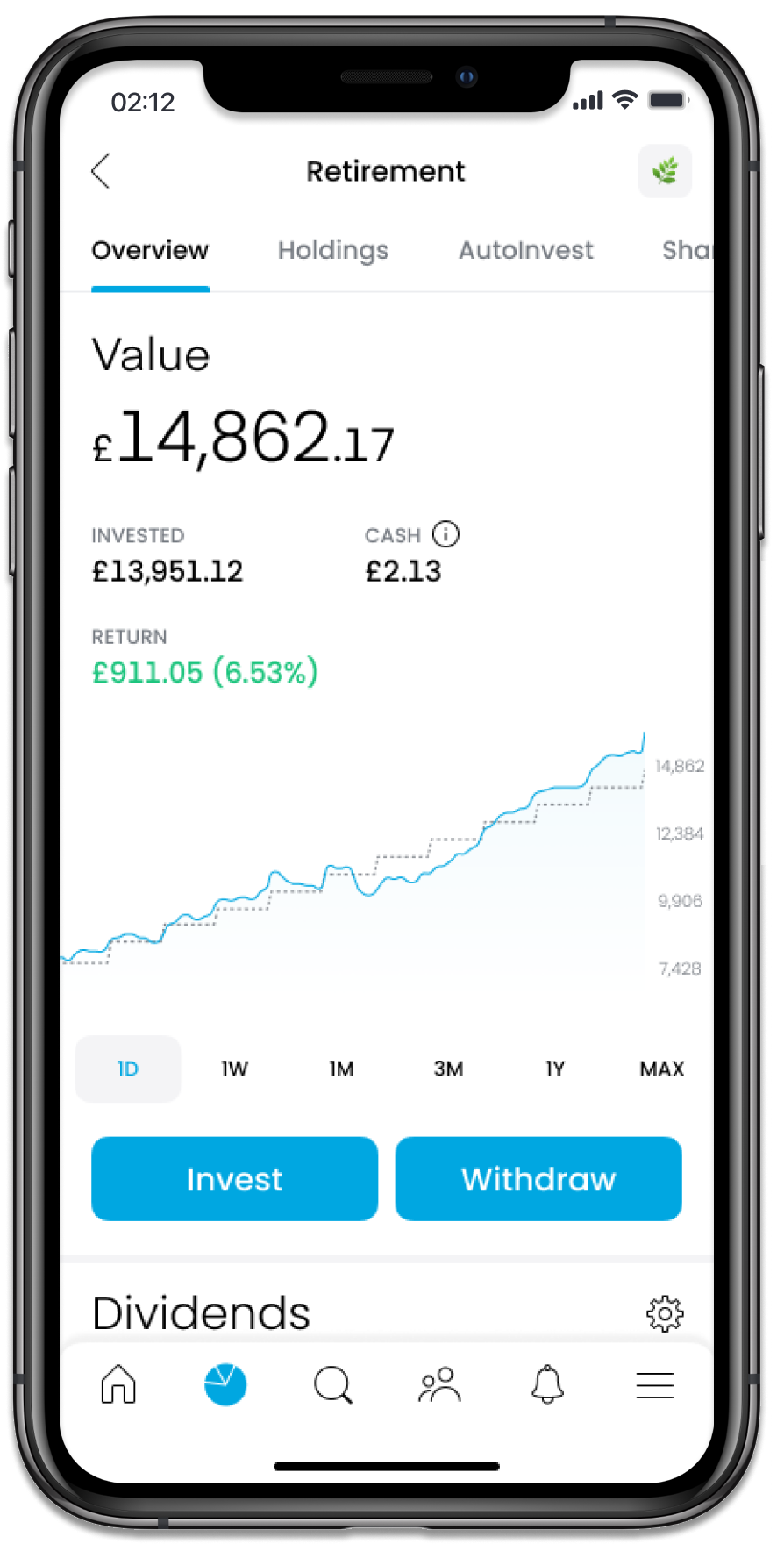Open search from bottom navigation

click(x=333, y=1385)
